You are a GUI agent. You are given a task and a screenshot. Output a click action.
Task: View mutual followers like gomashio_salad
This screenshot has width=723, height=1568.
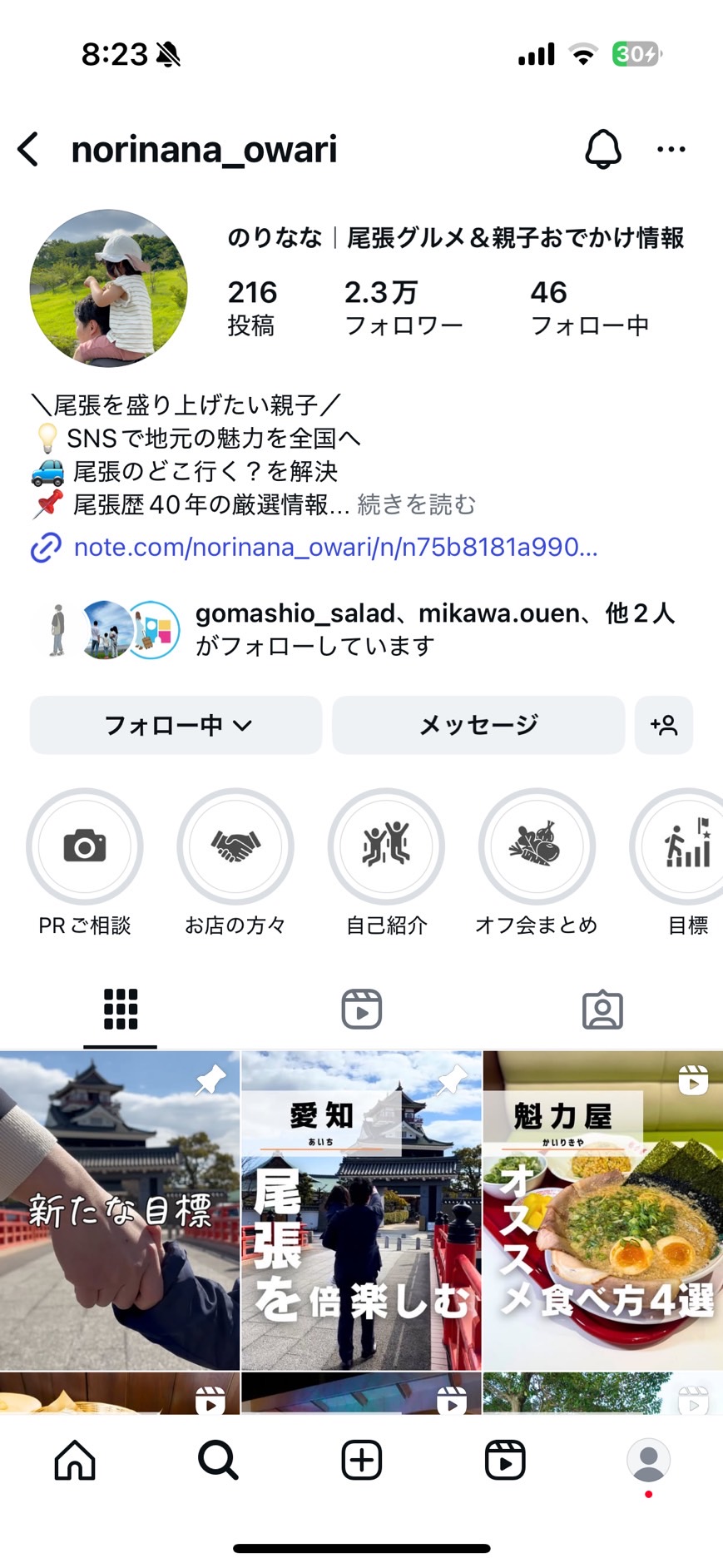tap(433, 629)
